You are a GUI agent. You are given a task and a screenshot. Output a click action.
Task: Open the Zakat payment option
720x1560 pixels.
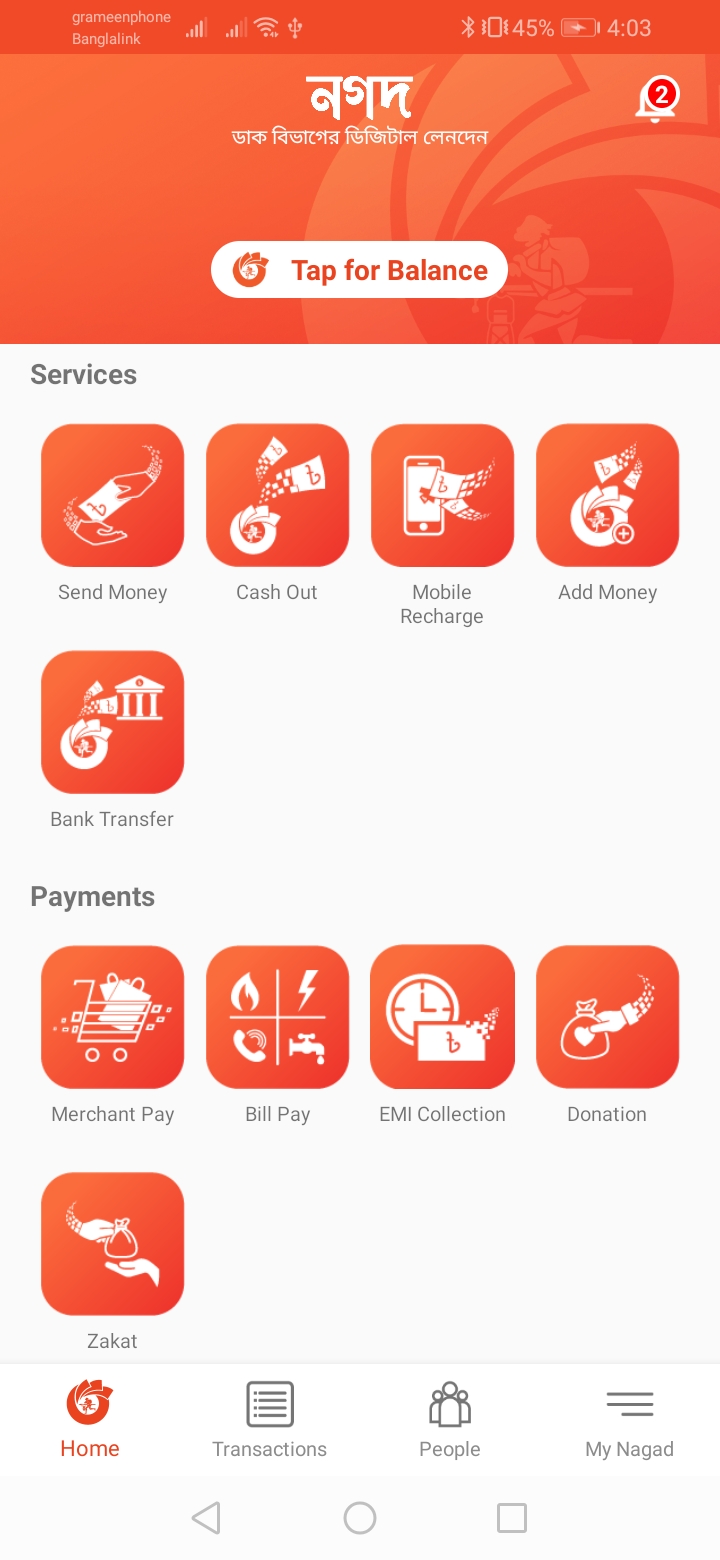click(x=112, y=1244)
